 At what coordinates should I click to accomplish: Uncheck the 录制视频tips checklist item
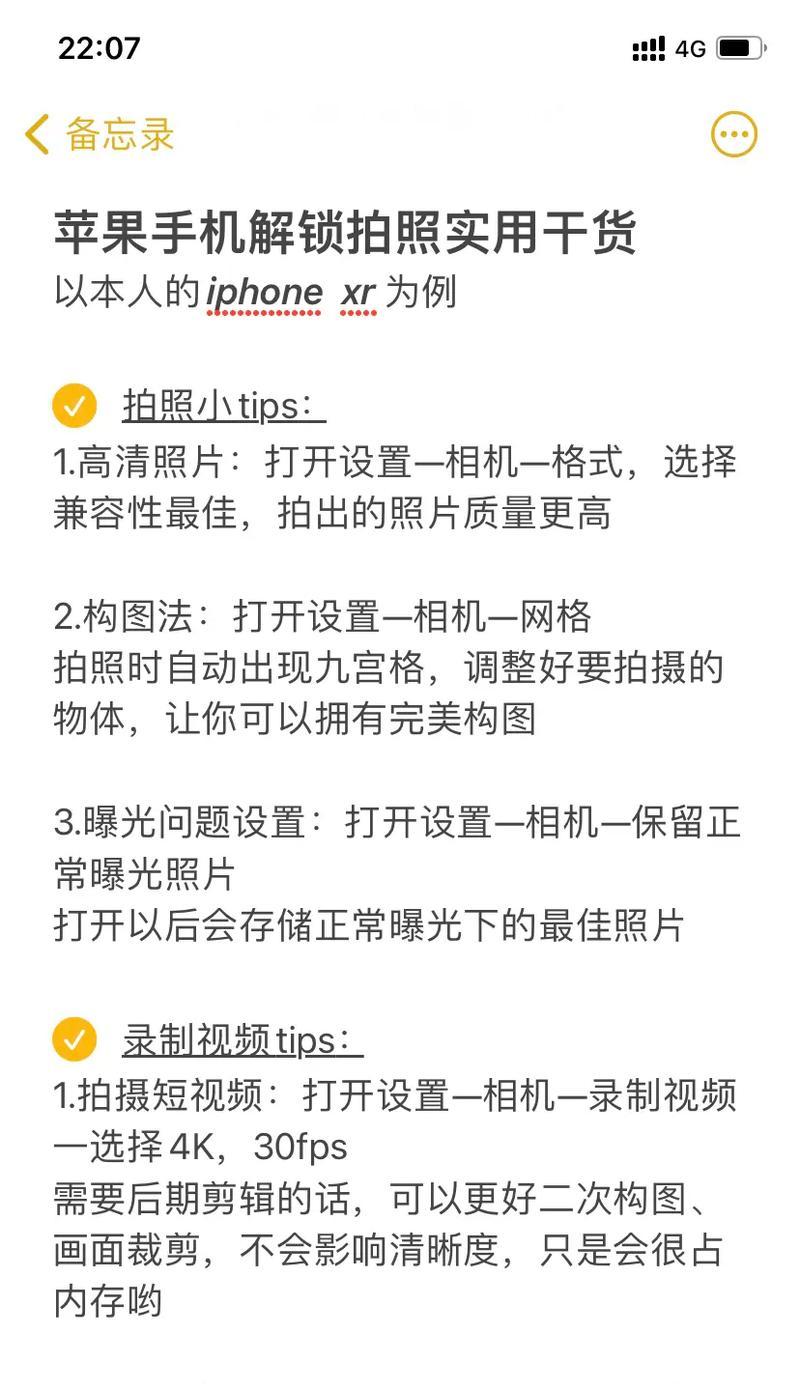(x=75, y=1040)
